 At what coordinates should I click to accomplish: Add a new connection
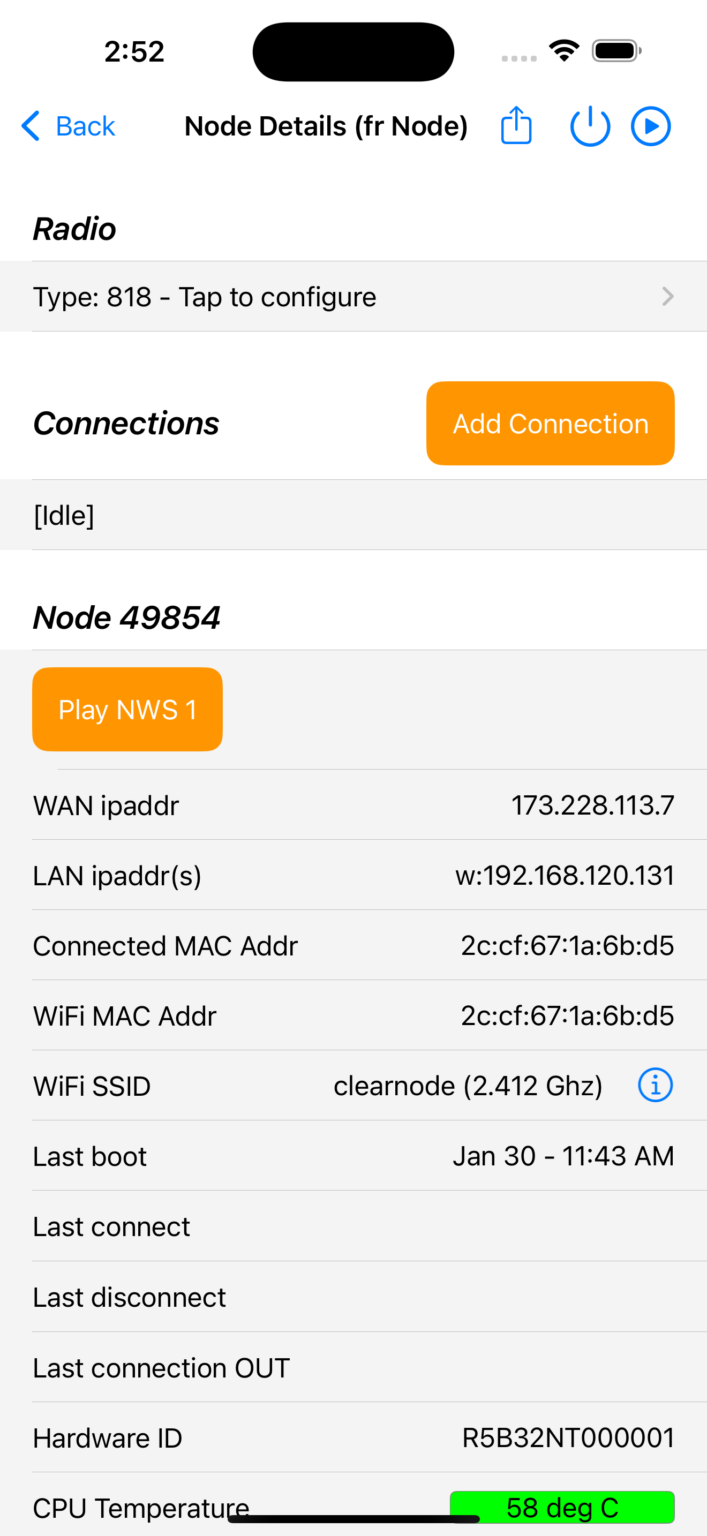click(x=551, y=423)
